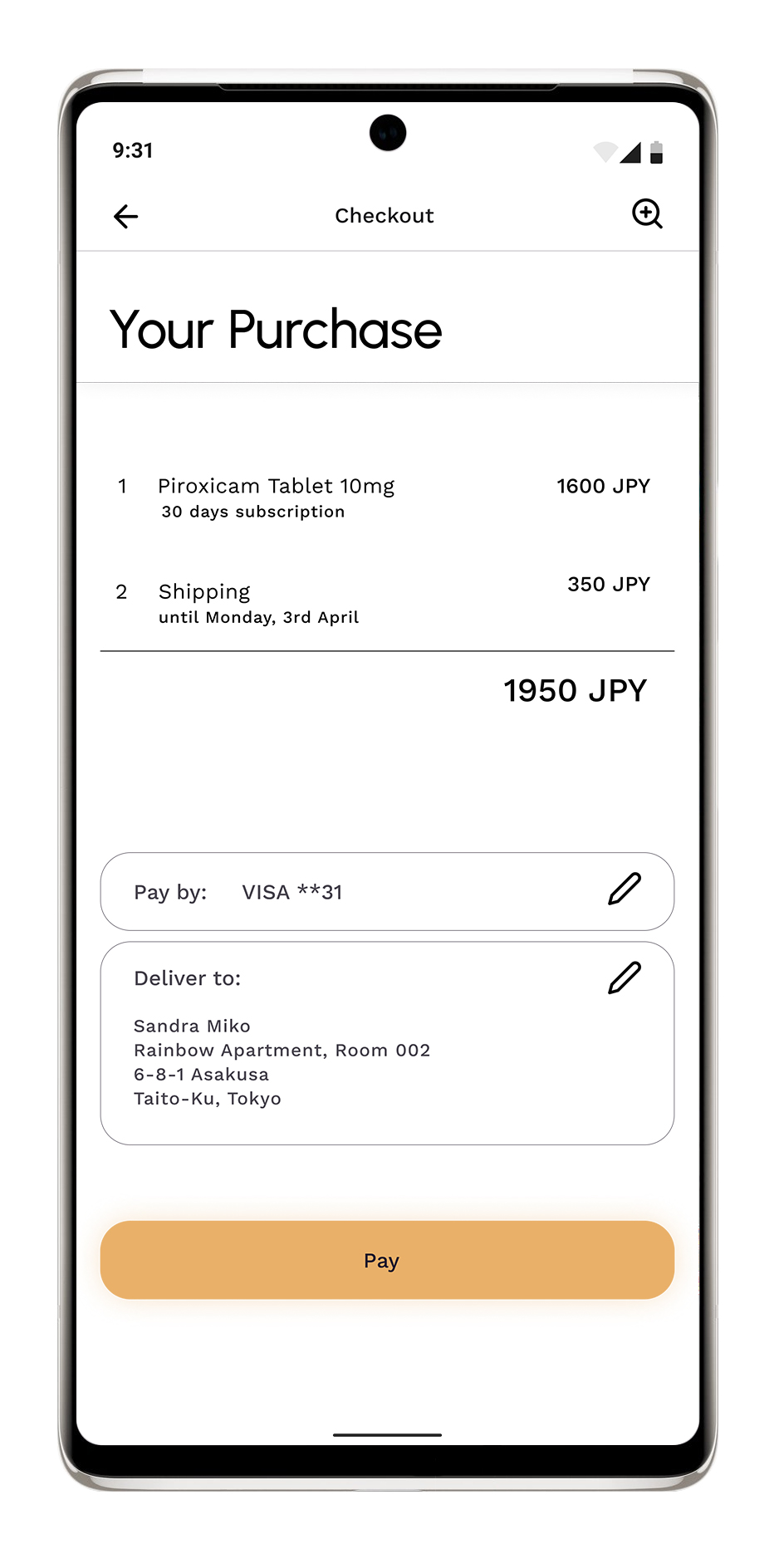Tap the zoom-in magnifier icon
779x1568 pixels.
pyautogui.click(x=646, y=214)
